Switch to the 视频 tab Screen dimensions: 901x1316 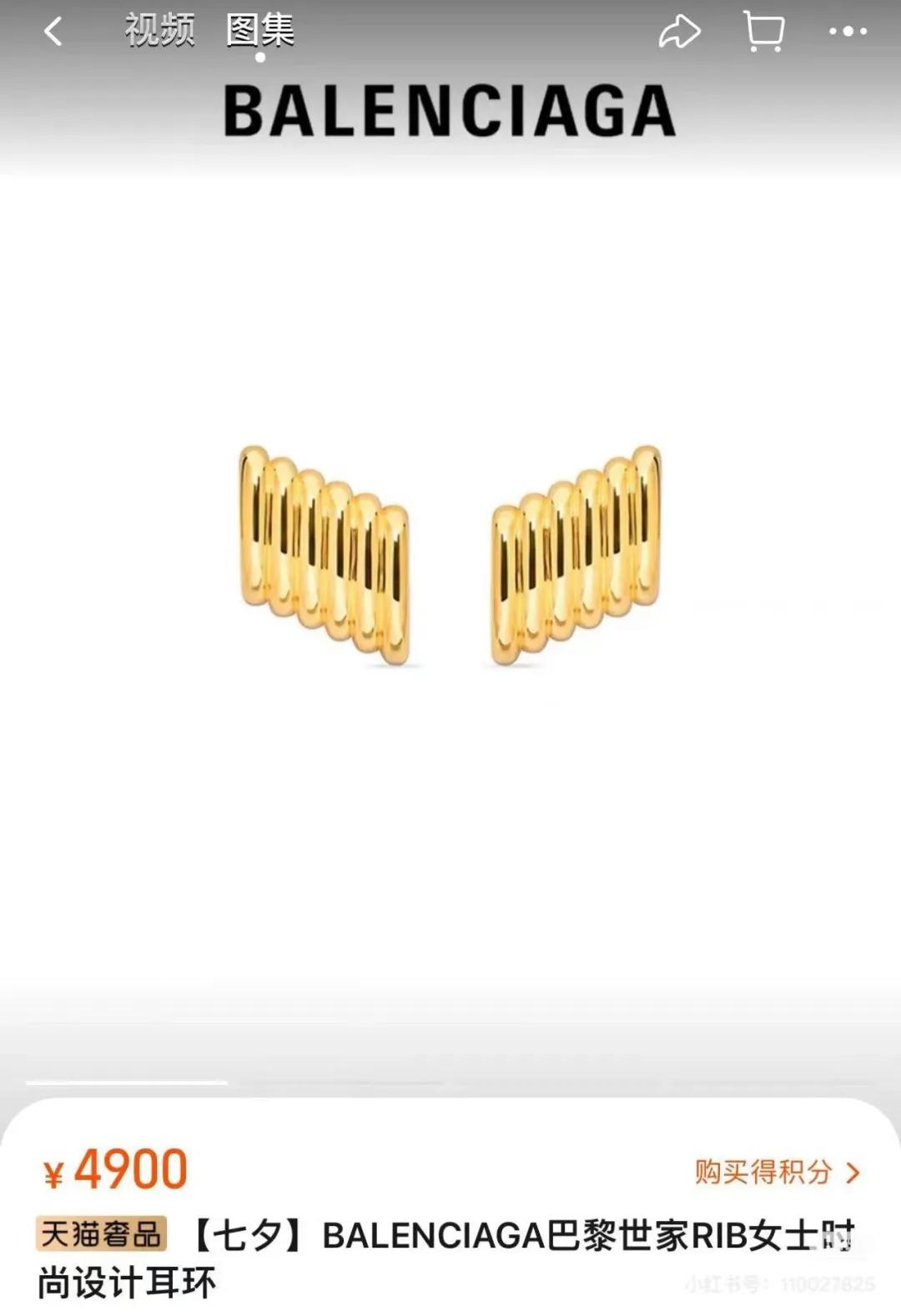point(159,31)
